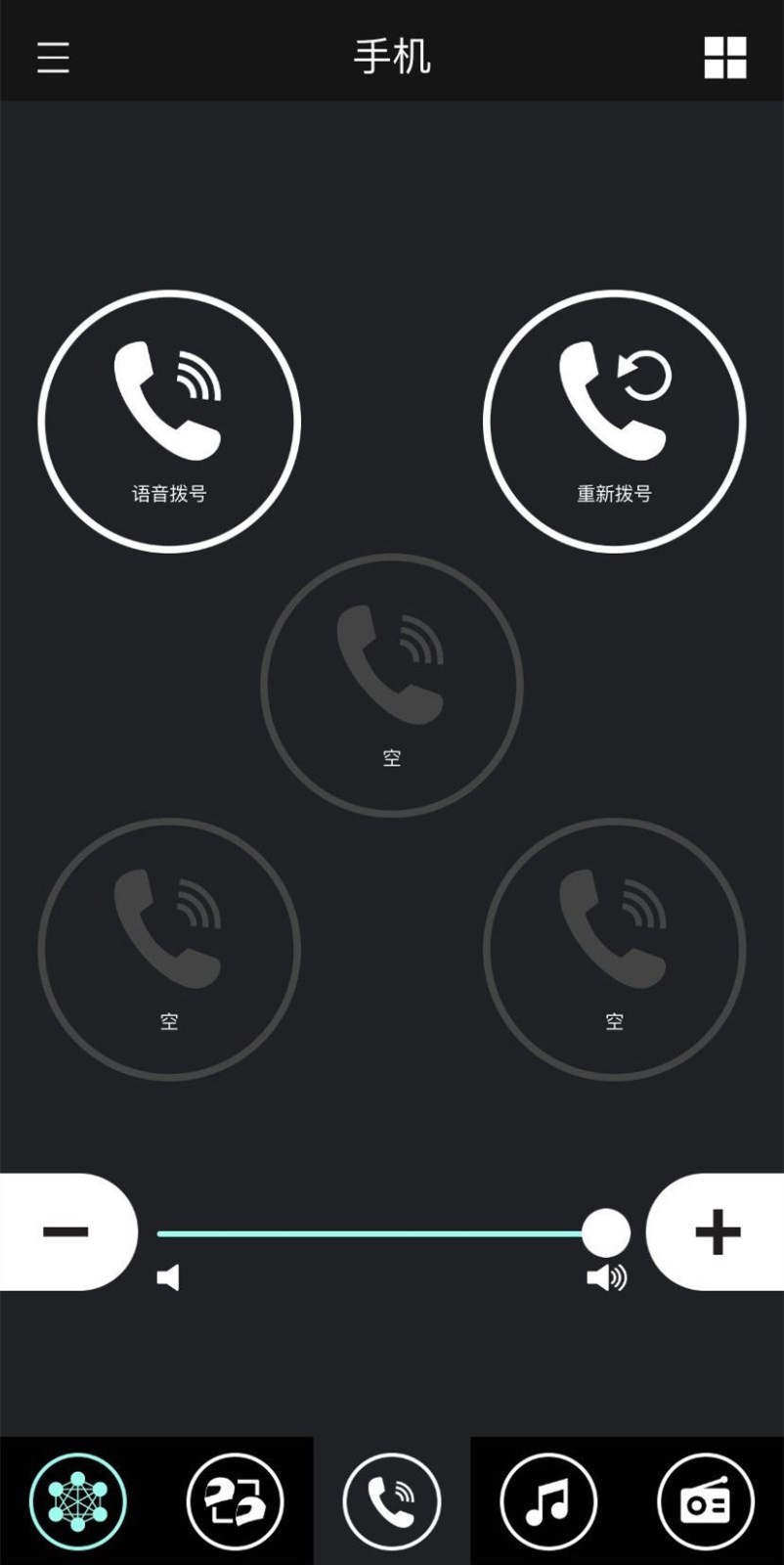
Task: Switch to the radio tab
Action: pos(705,1500)
